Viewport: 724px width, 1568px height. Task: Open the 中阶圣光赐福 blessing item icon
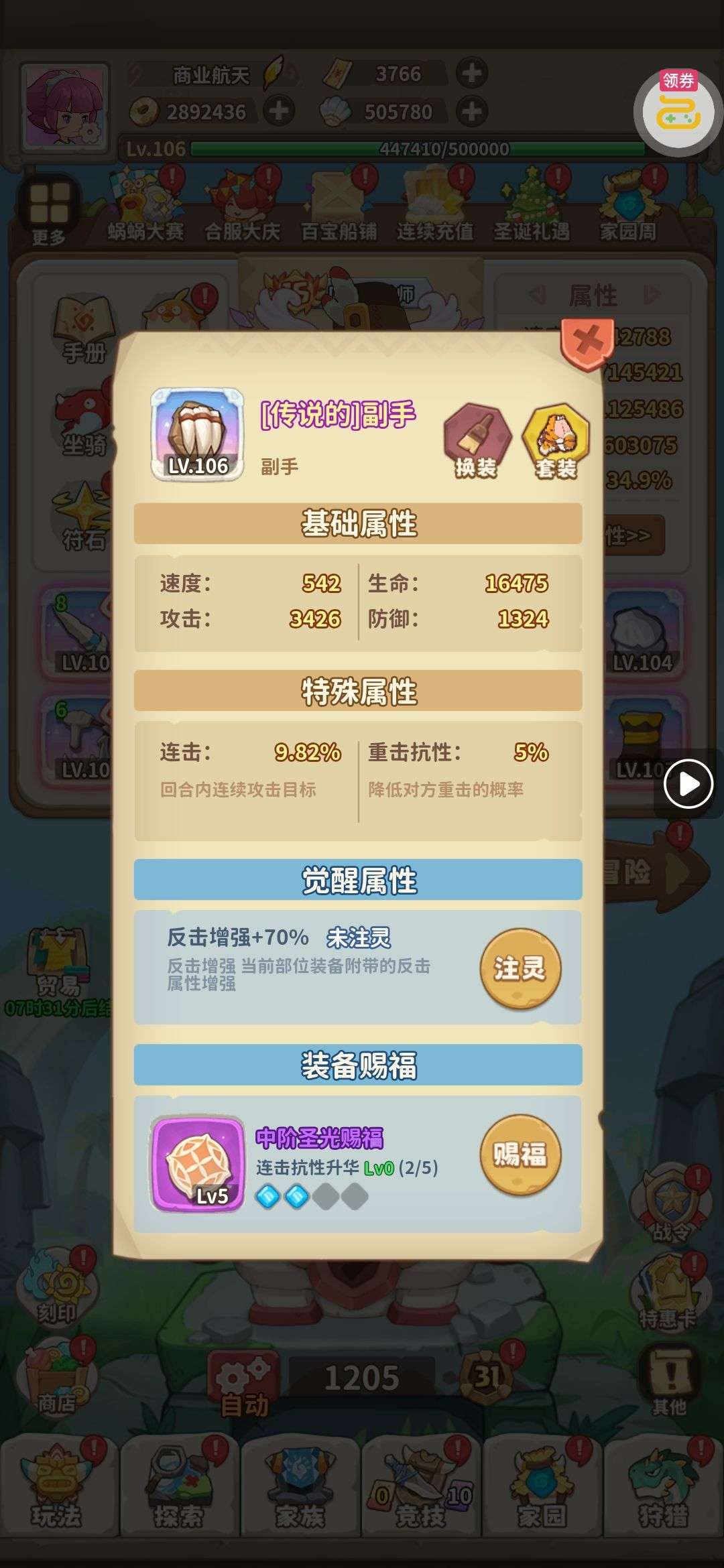198,1163
